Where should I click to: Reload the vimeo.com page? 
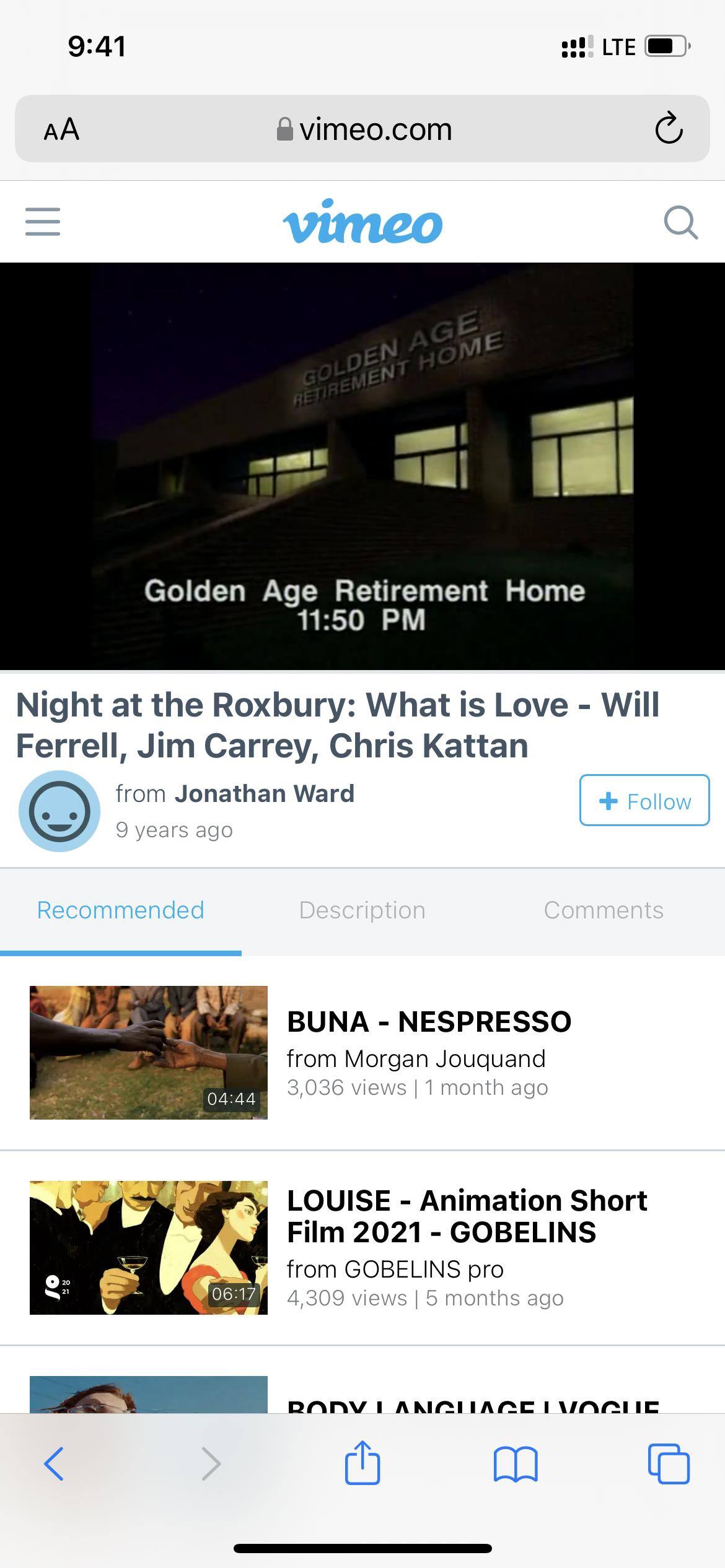click(669, 129)
